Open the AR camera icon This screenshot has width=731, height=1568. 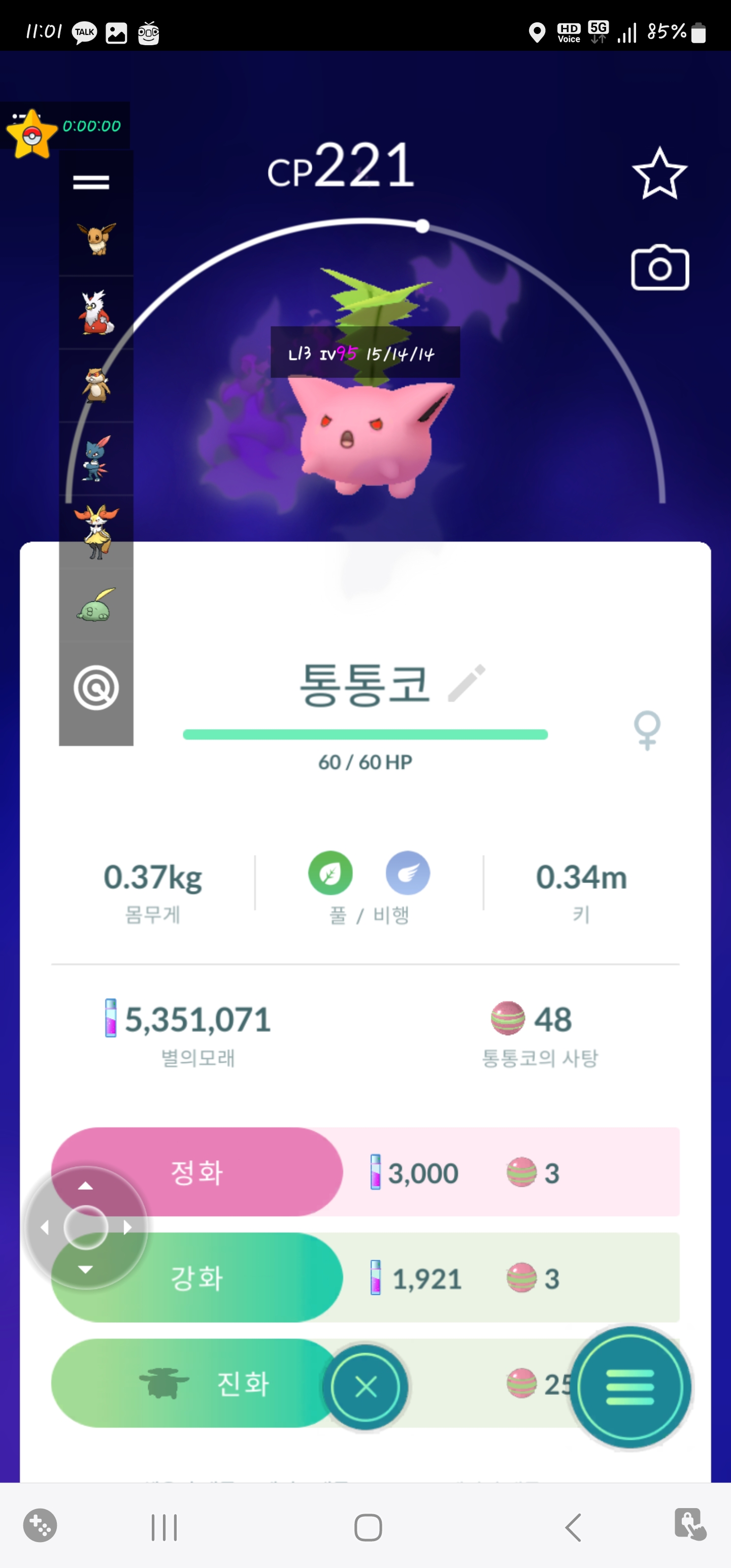[659, 269]
